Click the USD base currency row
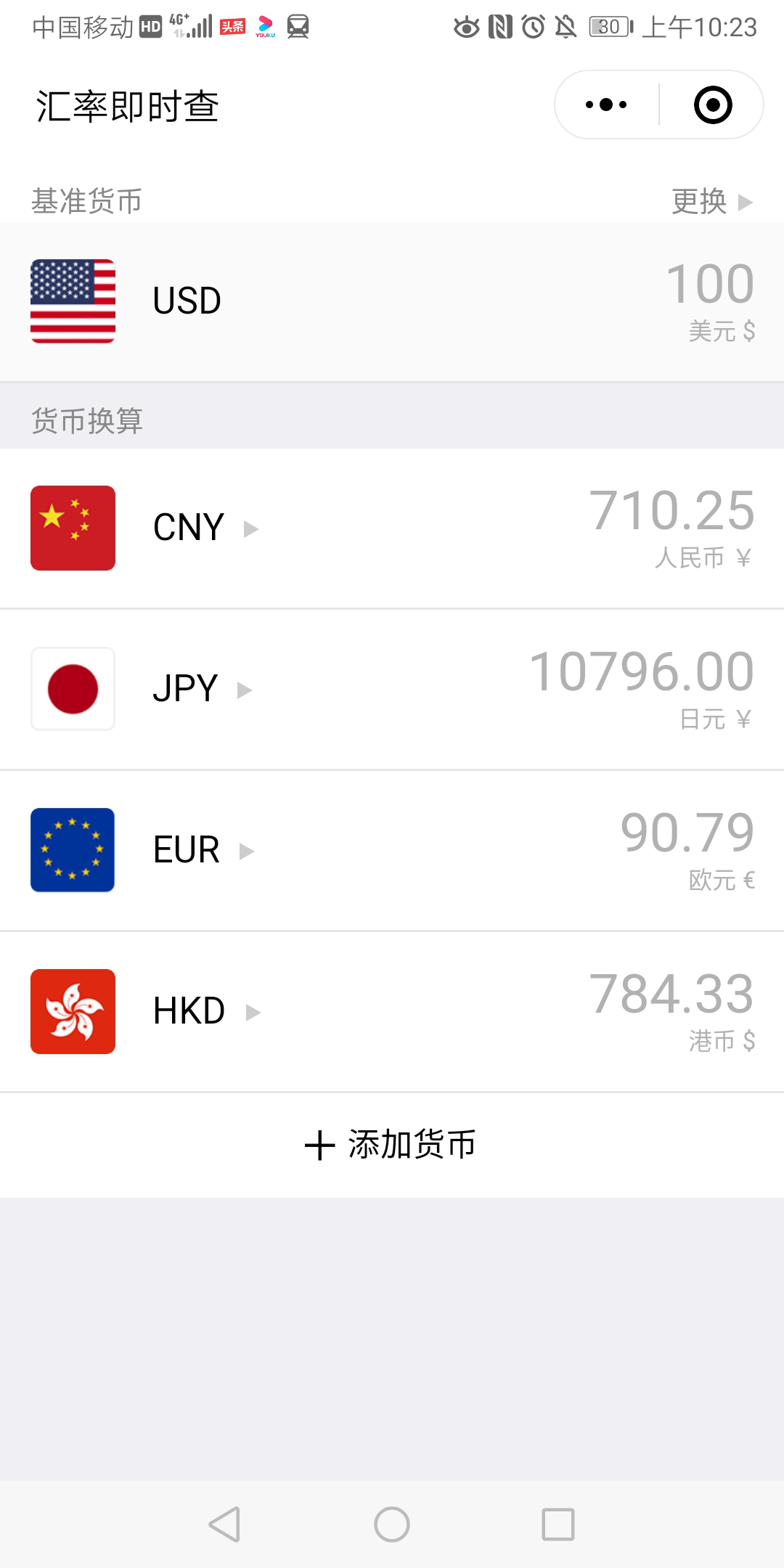Viewport: 784px width, 1568px height. click(392, 301)
